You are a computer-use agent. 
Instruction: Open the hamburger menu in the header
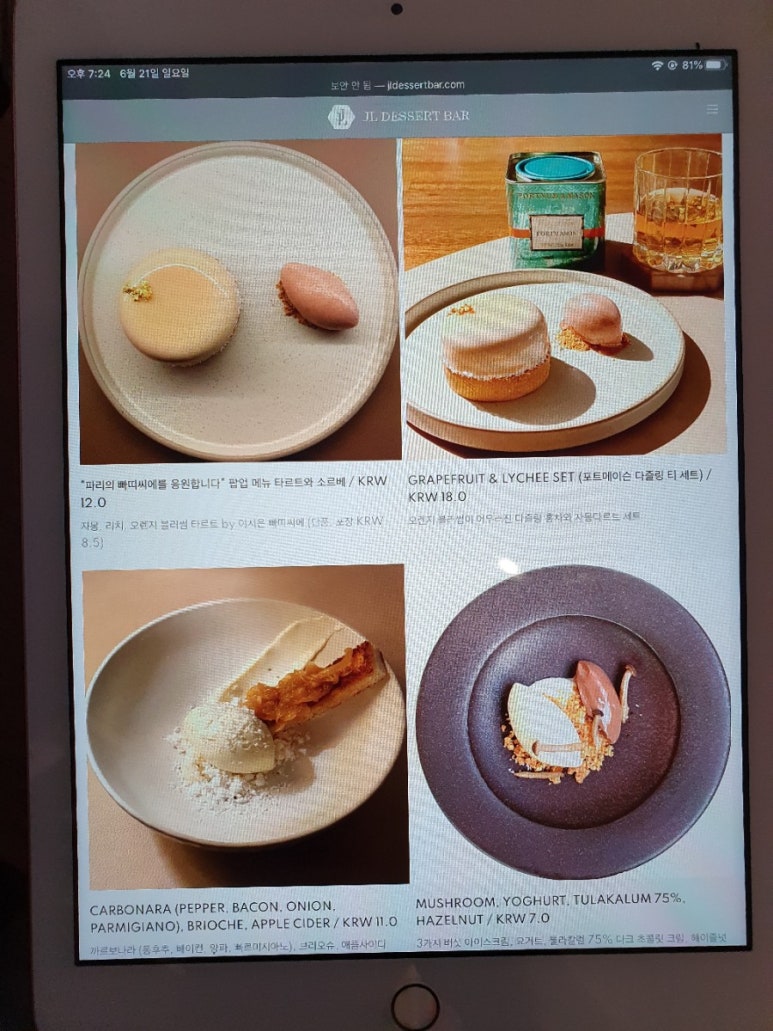(x=712, y=109)
